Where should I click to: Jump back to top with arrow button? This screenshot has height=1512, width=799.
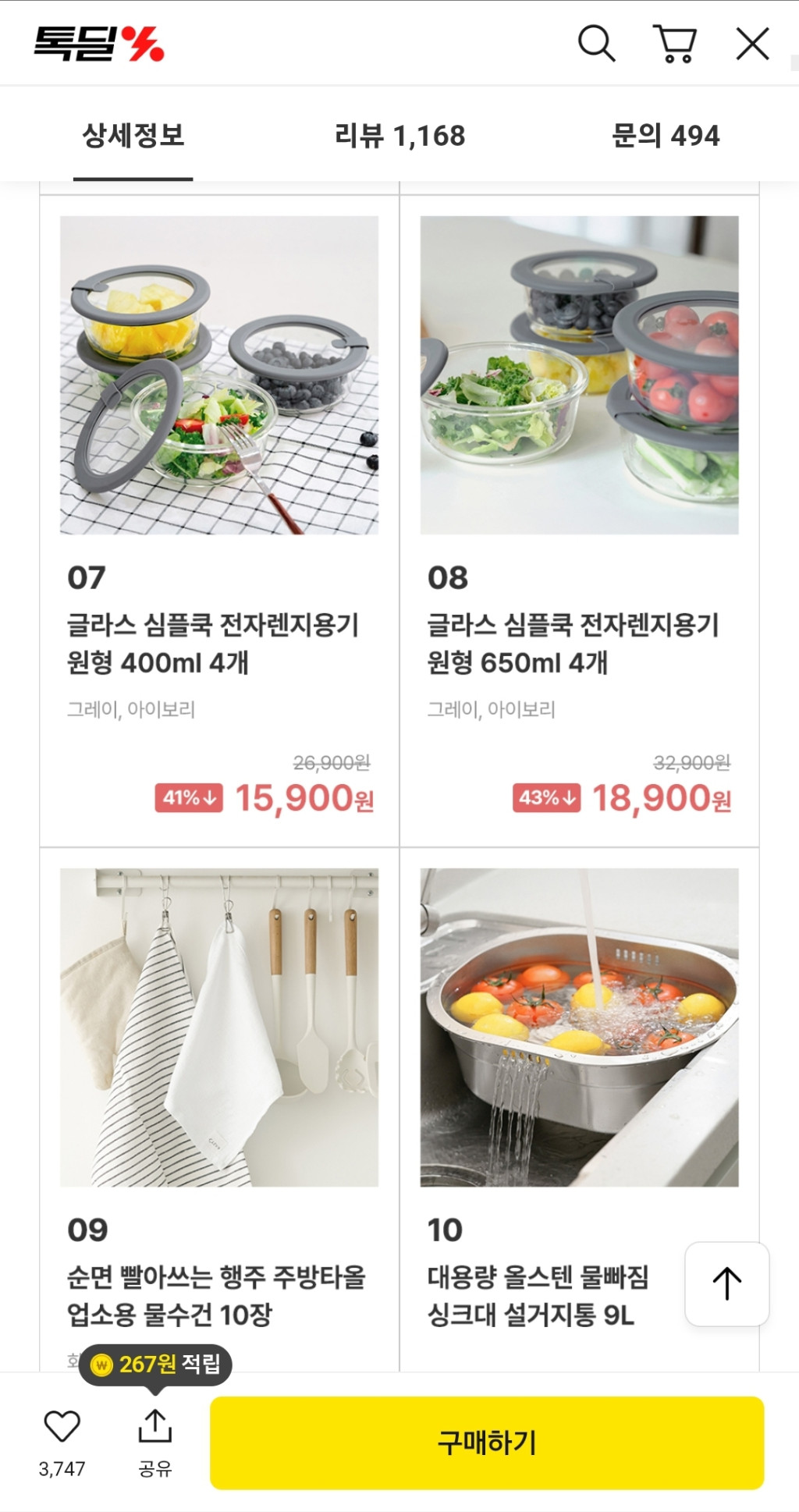coord(726,1283)
